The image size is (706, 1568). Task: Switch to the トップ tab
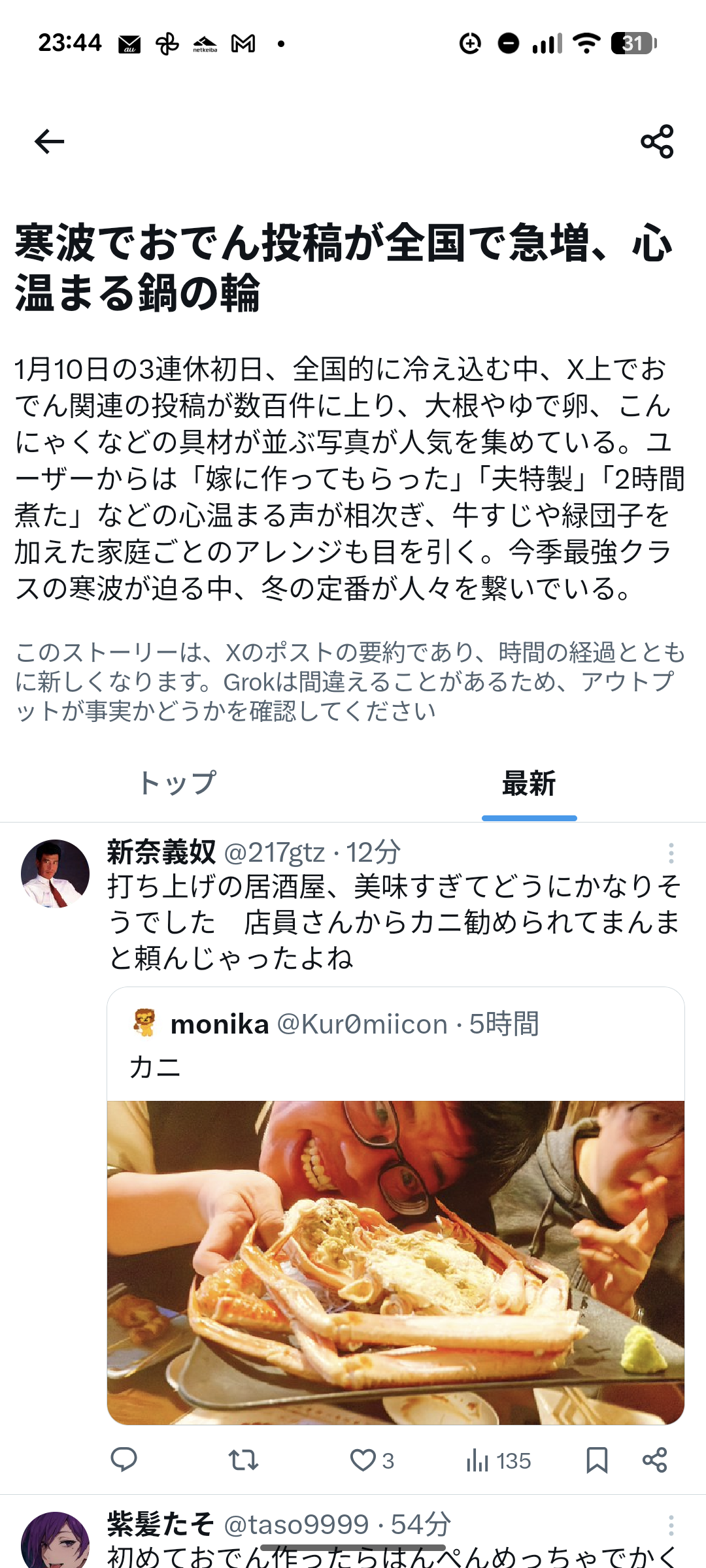click(176, 783)
